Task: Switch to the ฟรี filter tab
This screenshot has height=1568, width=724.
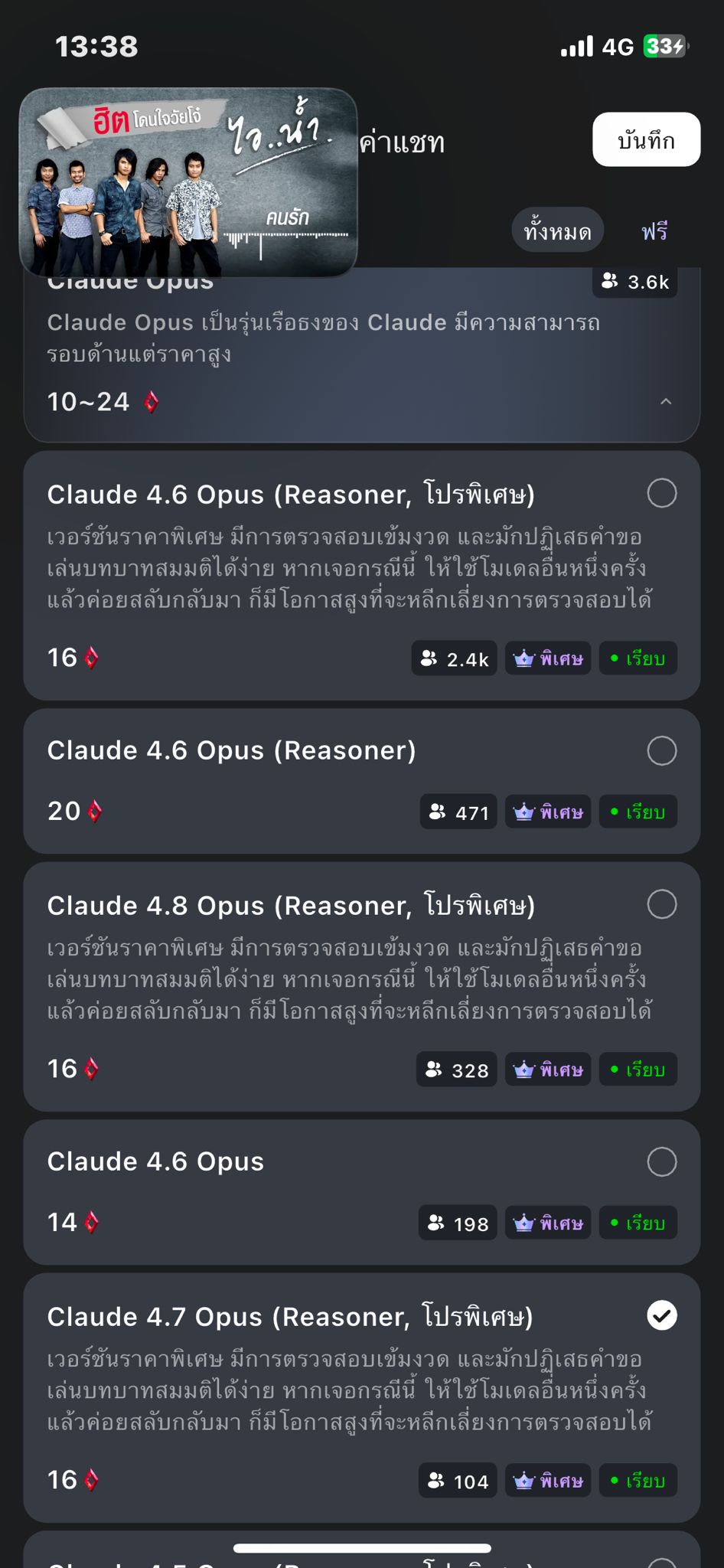Action: [x=654, y=230]
